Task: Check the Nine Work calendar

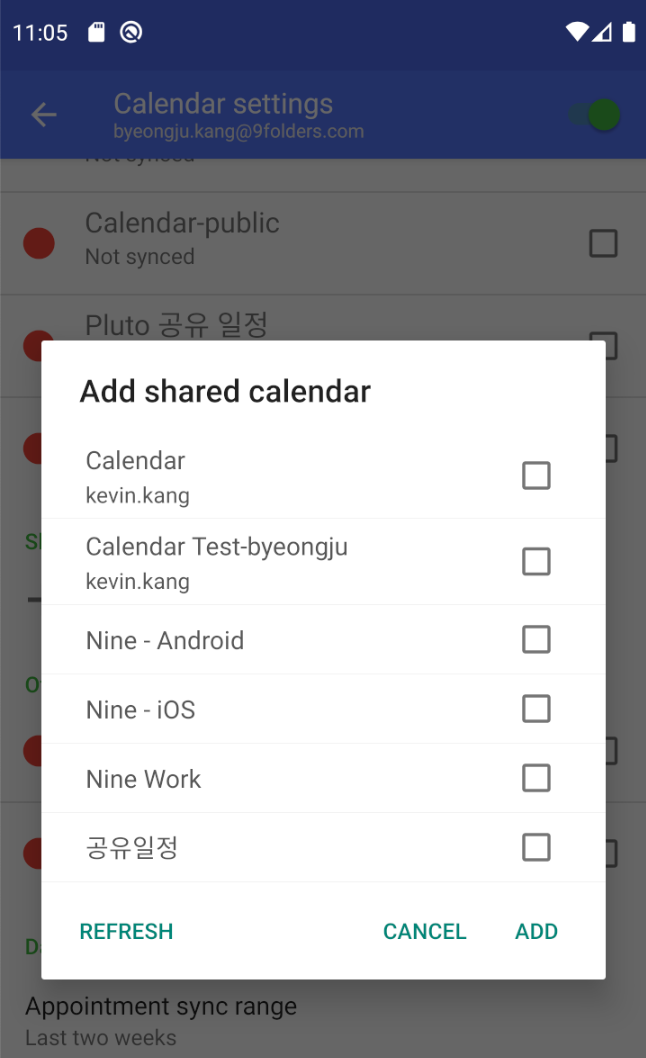Action: click(536, 778)
